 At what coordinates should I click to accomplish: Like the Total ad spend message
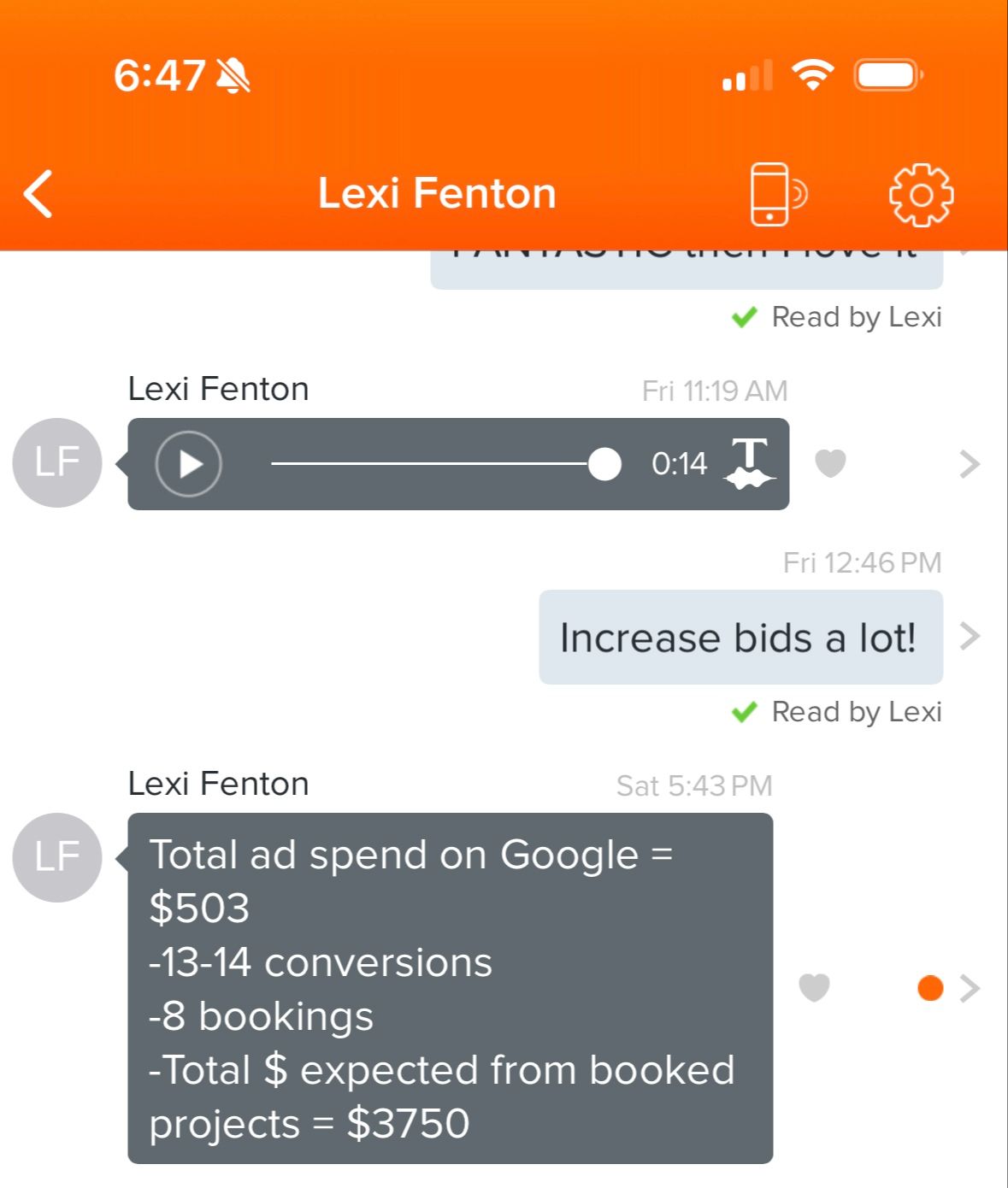click(814, 987)
